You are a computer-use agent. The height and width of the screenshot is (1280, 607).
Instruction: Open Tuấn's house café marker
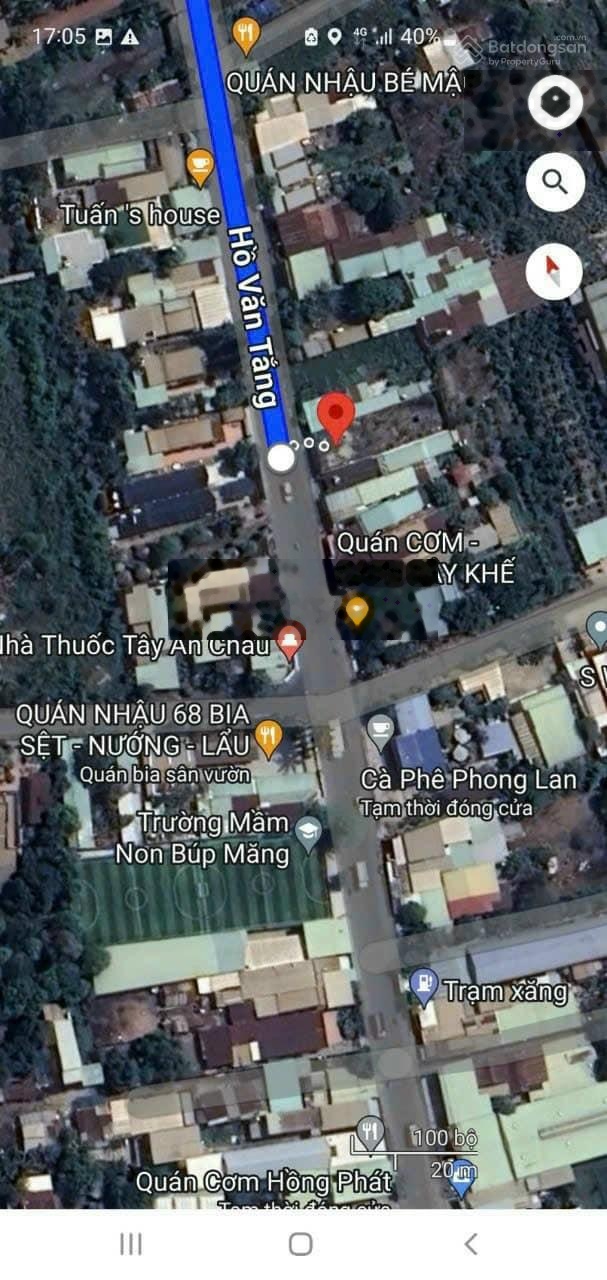[200, 167]
